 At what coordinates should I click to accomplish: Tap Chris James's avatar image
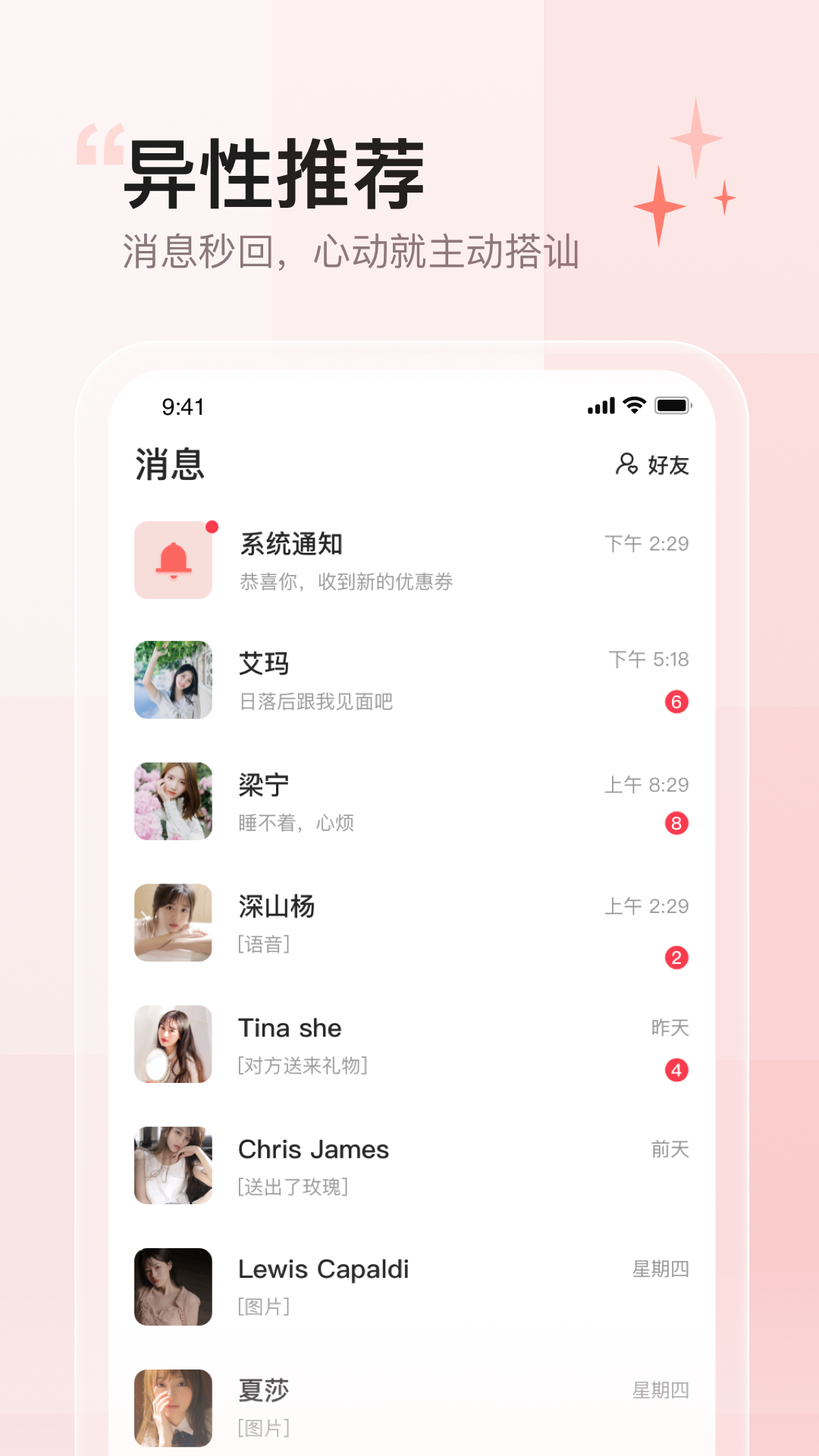click(173, 1166)
